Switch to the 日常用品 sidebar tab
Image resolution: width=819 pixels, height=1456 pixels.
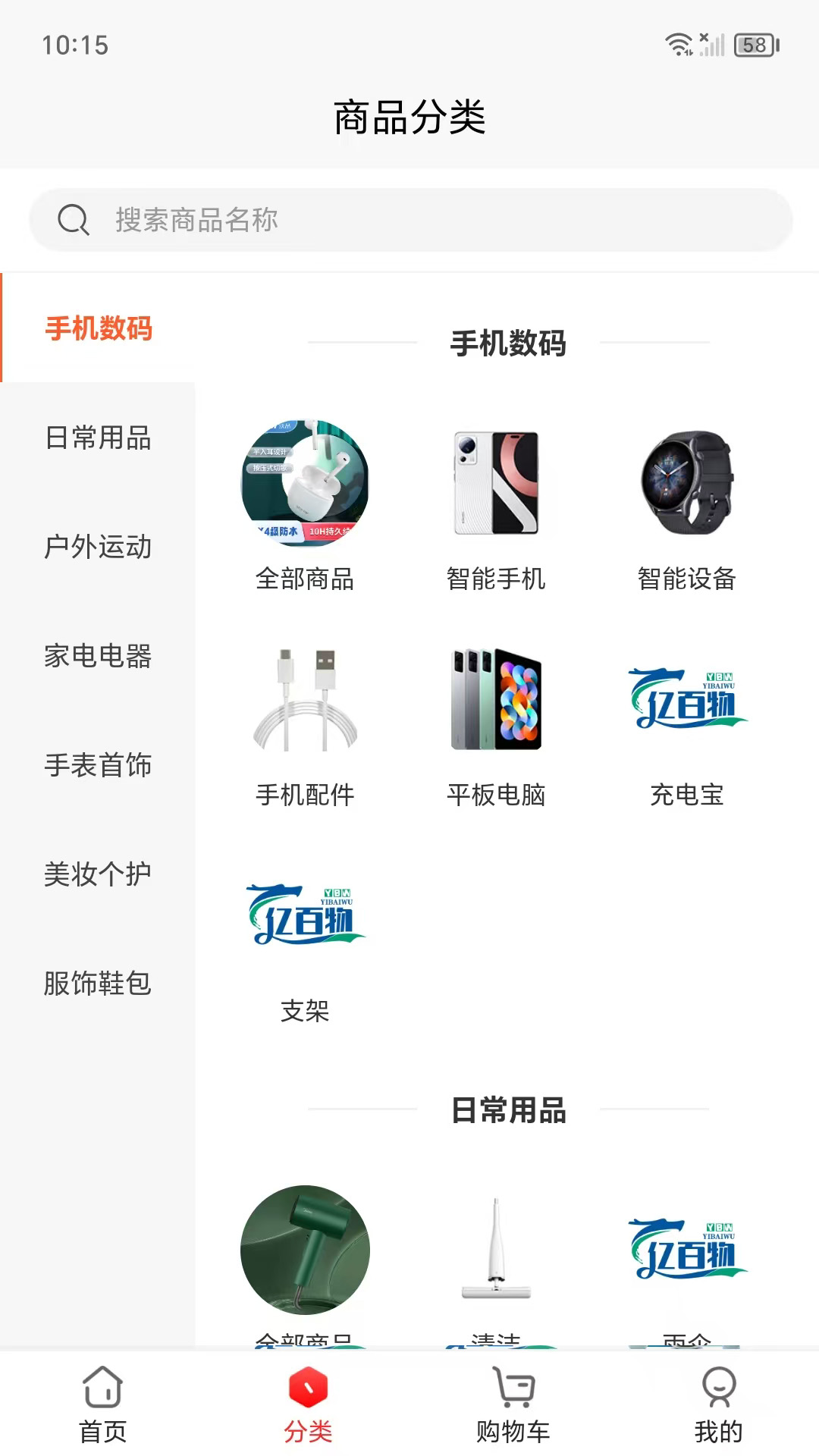(x=99, y=438)
